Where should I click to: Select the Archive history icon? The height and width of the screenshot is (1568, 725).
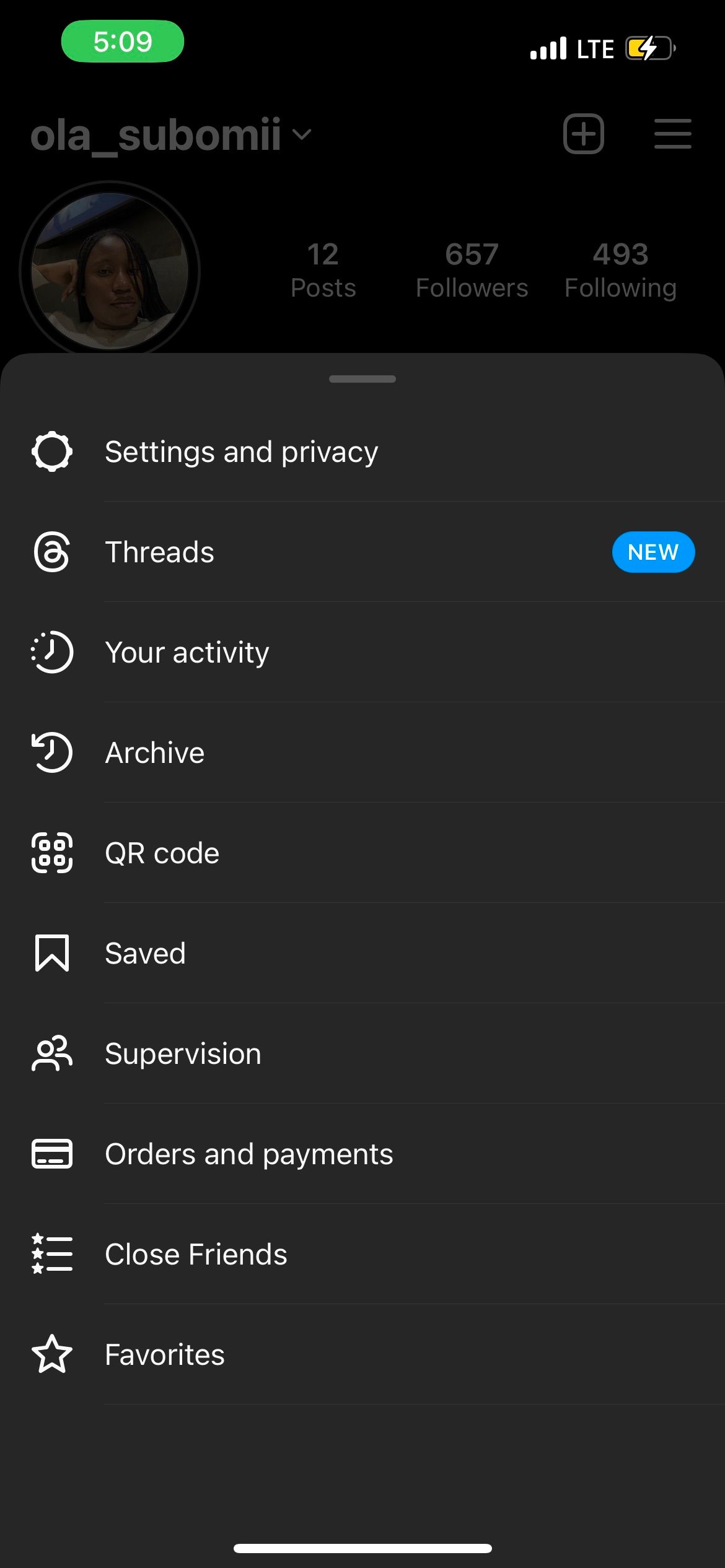pyautogui.click(x=52, y=752)
